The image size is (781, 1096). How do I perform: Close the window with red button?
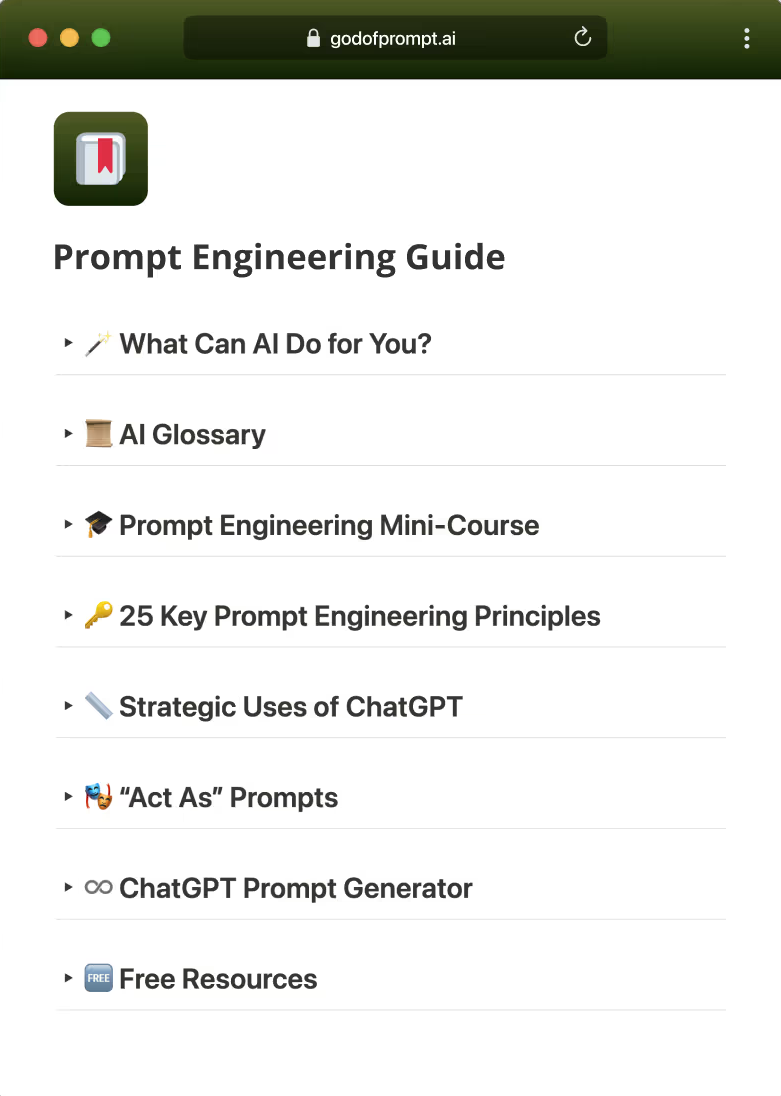tap(38, 38)
